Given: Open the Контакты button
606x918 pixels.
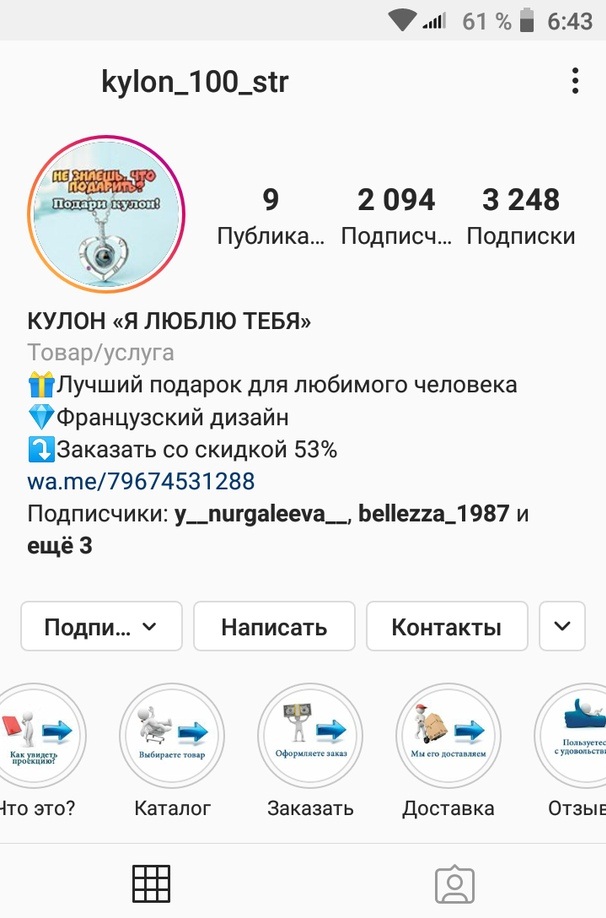Looking at the screenshot, I should 446,627.
